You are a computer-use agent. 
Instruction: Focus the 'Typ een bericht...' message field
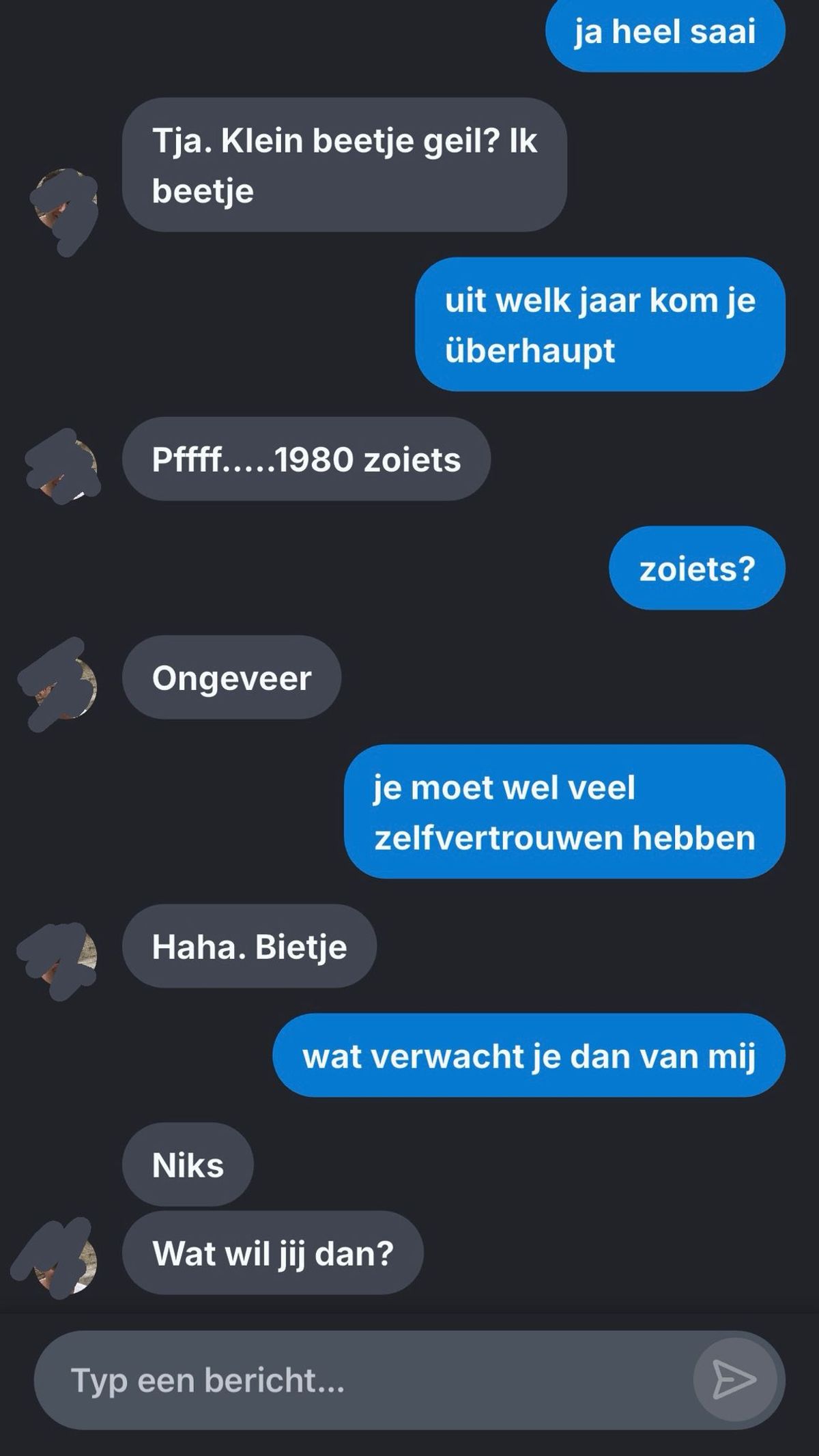click(x=355, y=1380)
